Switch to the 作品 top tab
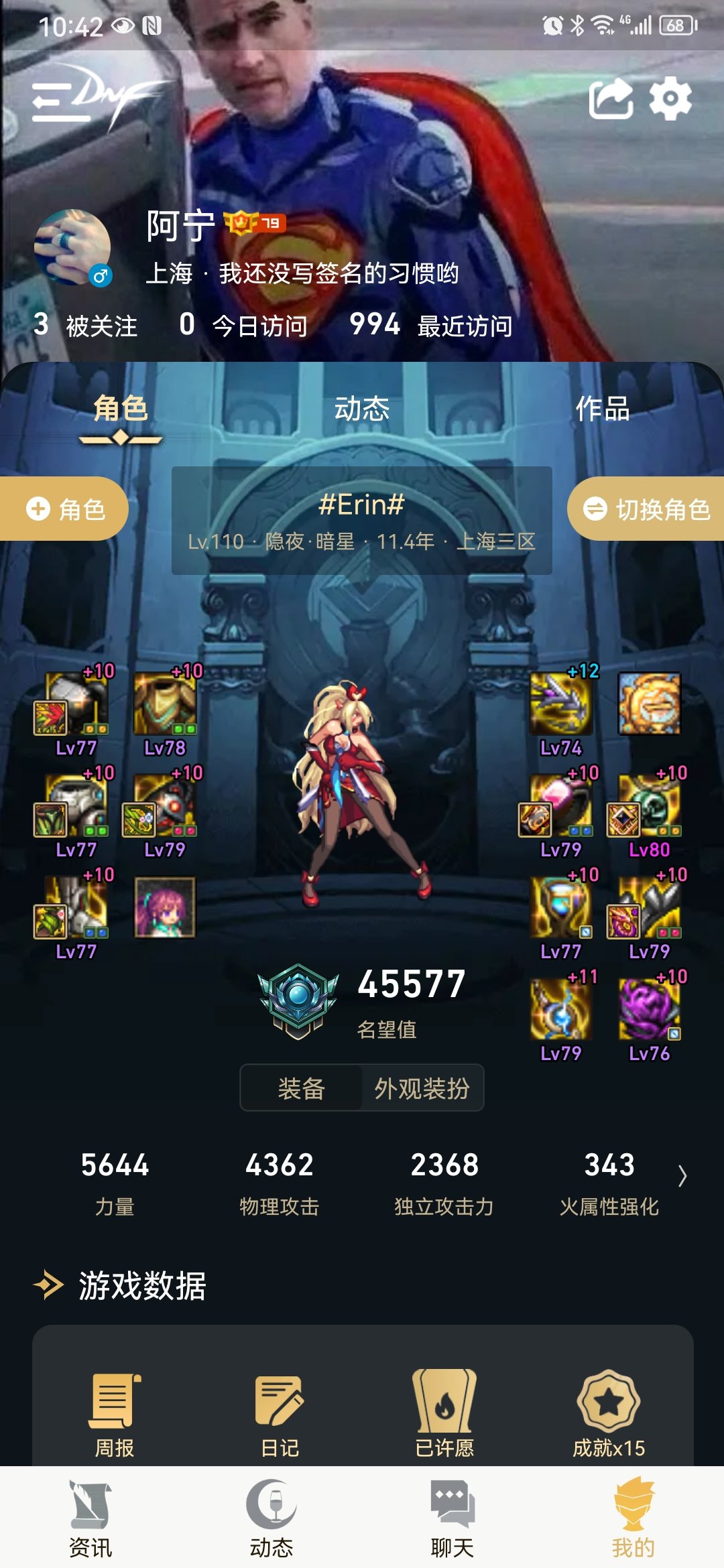The width and height of the screenshot is (724, 1568). point(602,409)
